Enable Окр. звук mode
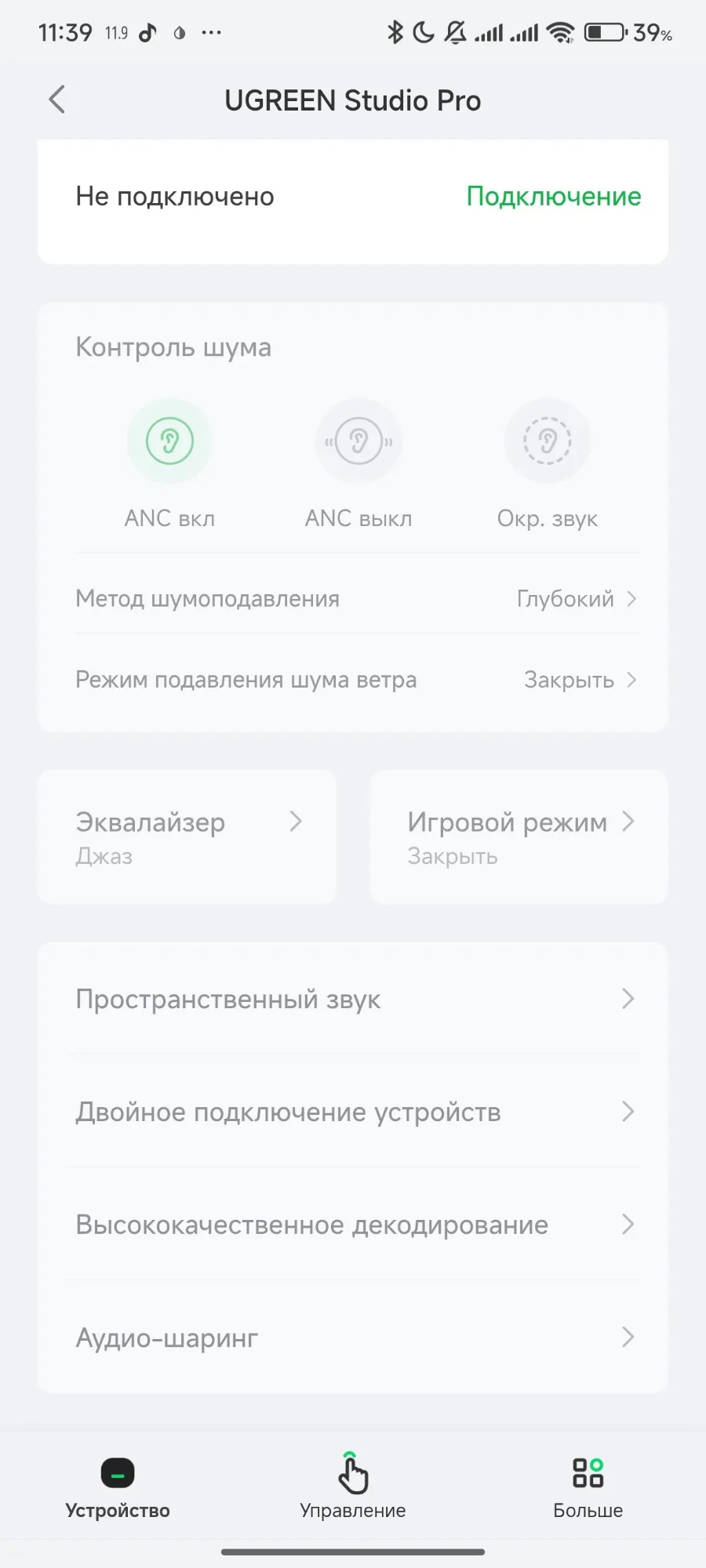Image resolution: width=706 pixels, height=1568 pixels. click(x=547, y=441)
